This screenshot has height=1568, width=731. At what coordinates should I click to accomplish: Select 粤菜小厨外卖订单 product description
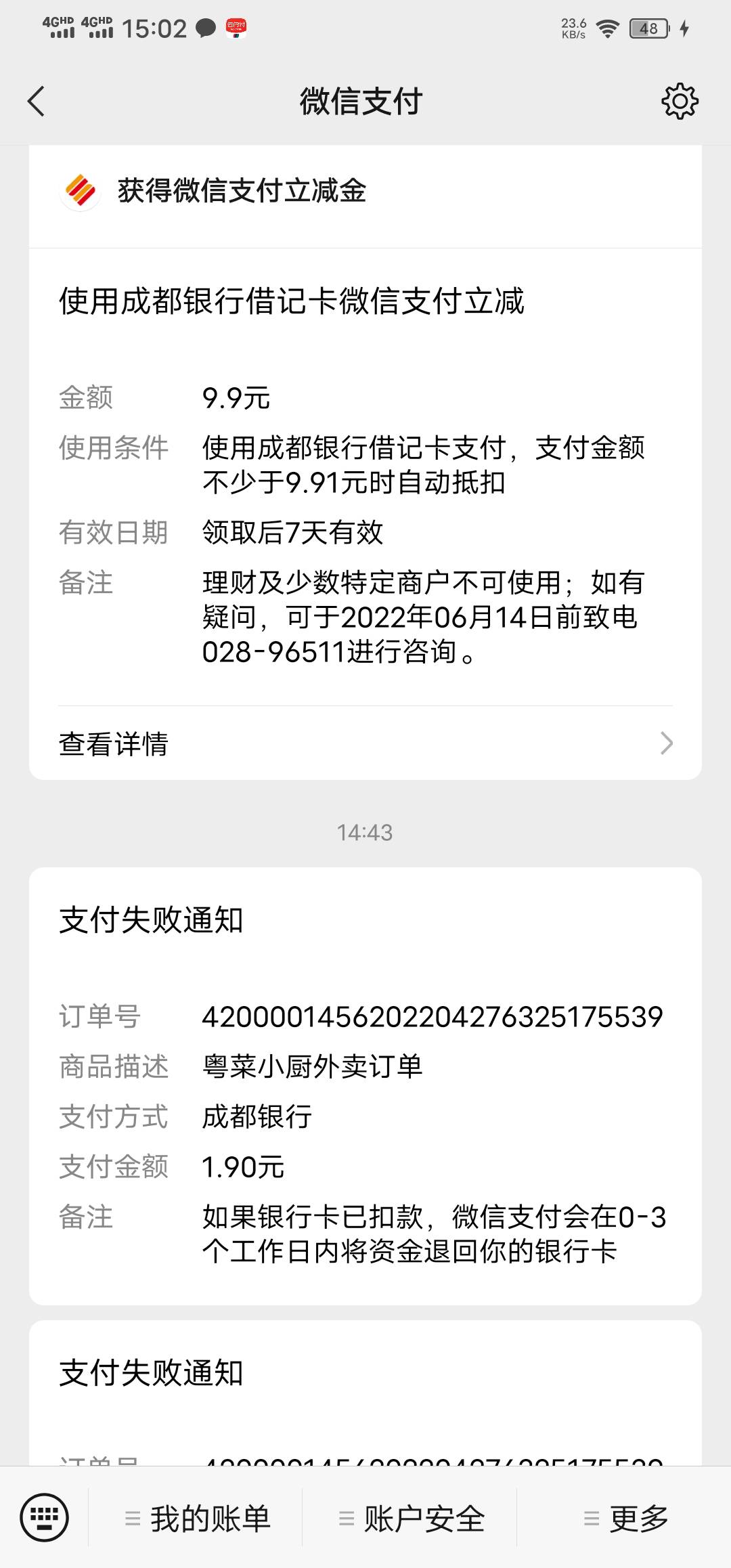coord(315,1066)
